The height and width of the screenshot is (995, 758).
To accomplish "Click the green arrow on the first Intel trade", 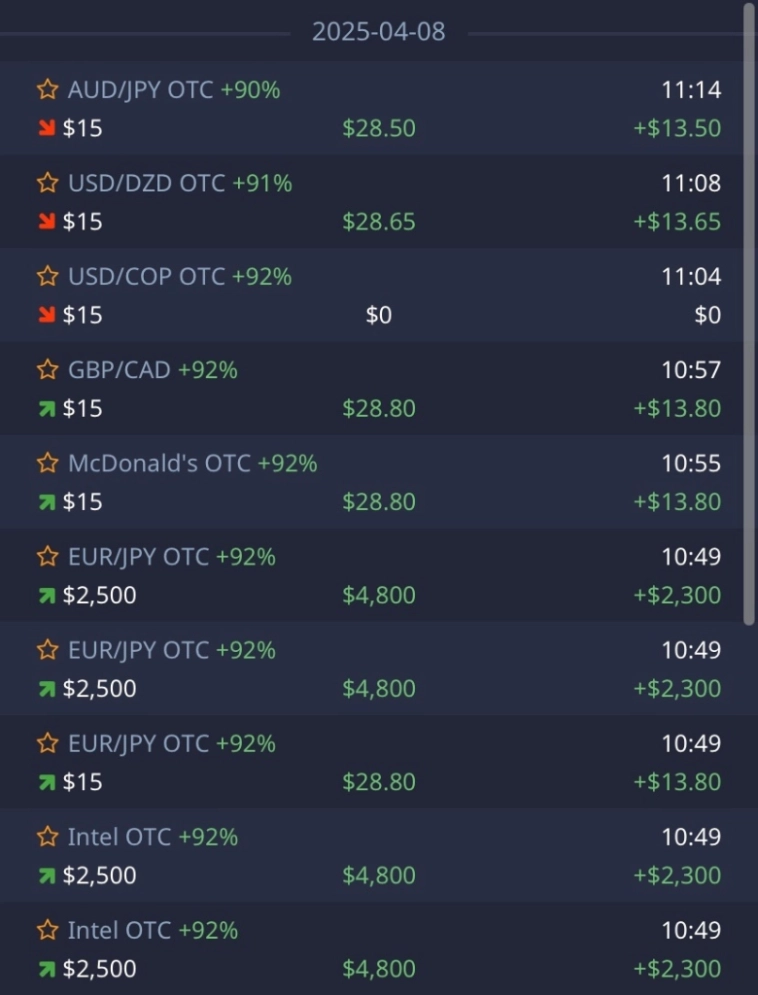I will [x=45, y=875].
